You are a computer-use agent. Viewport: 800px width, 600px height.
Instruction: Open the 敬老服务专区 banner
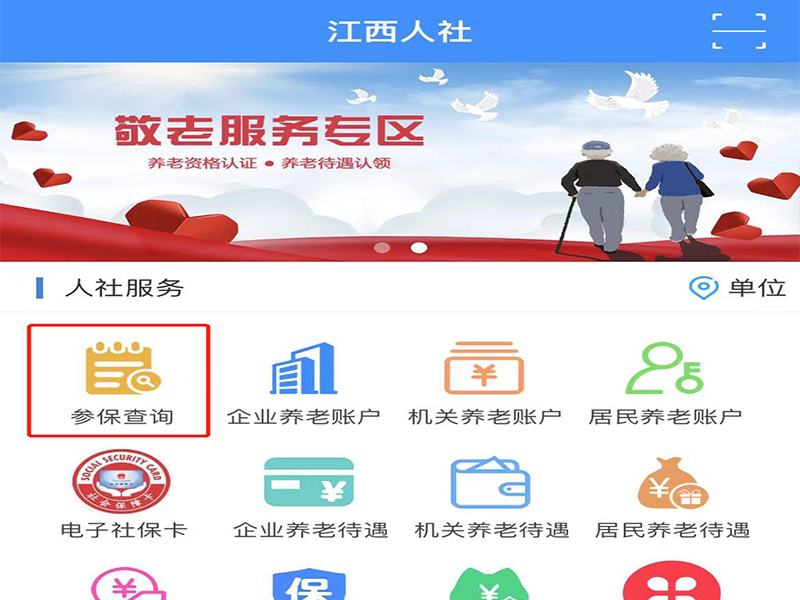400,160
